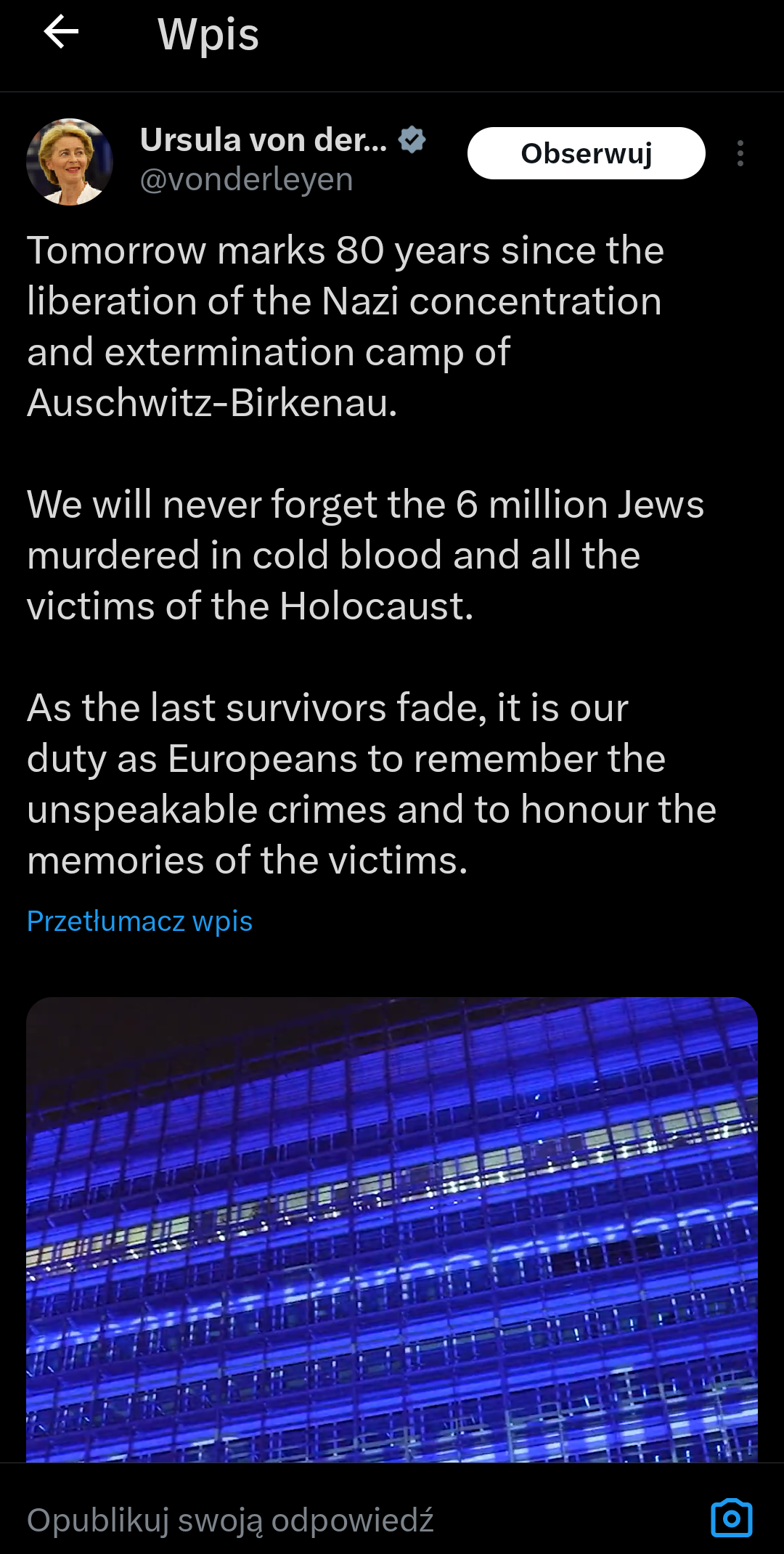
Task: Follow the account with Obserwuj button
Action: point(586,153)
